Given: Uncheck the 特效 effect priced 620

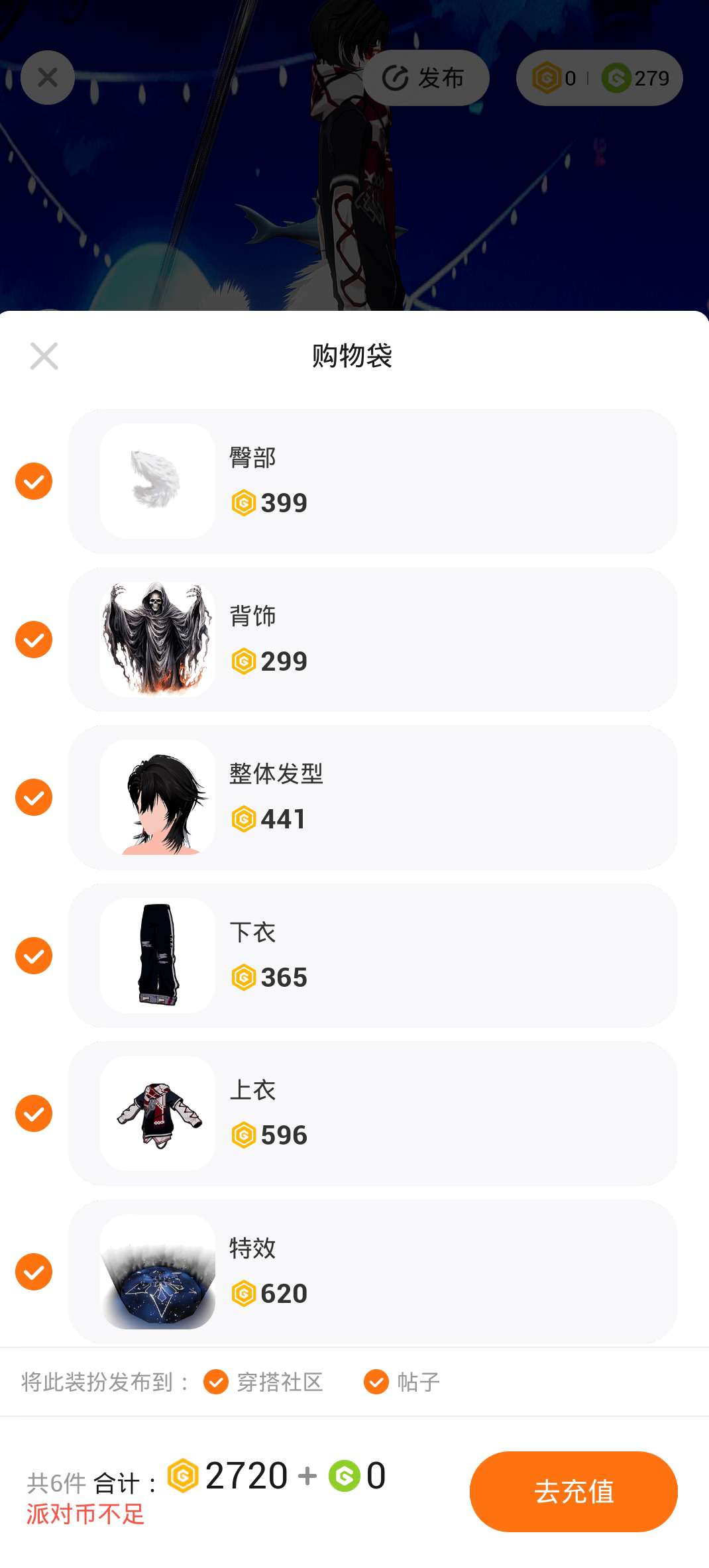Looking at the screenshot, I should [34, 1272].
